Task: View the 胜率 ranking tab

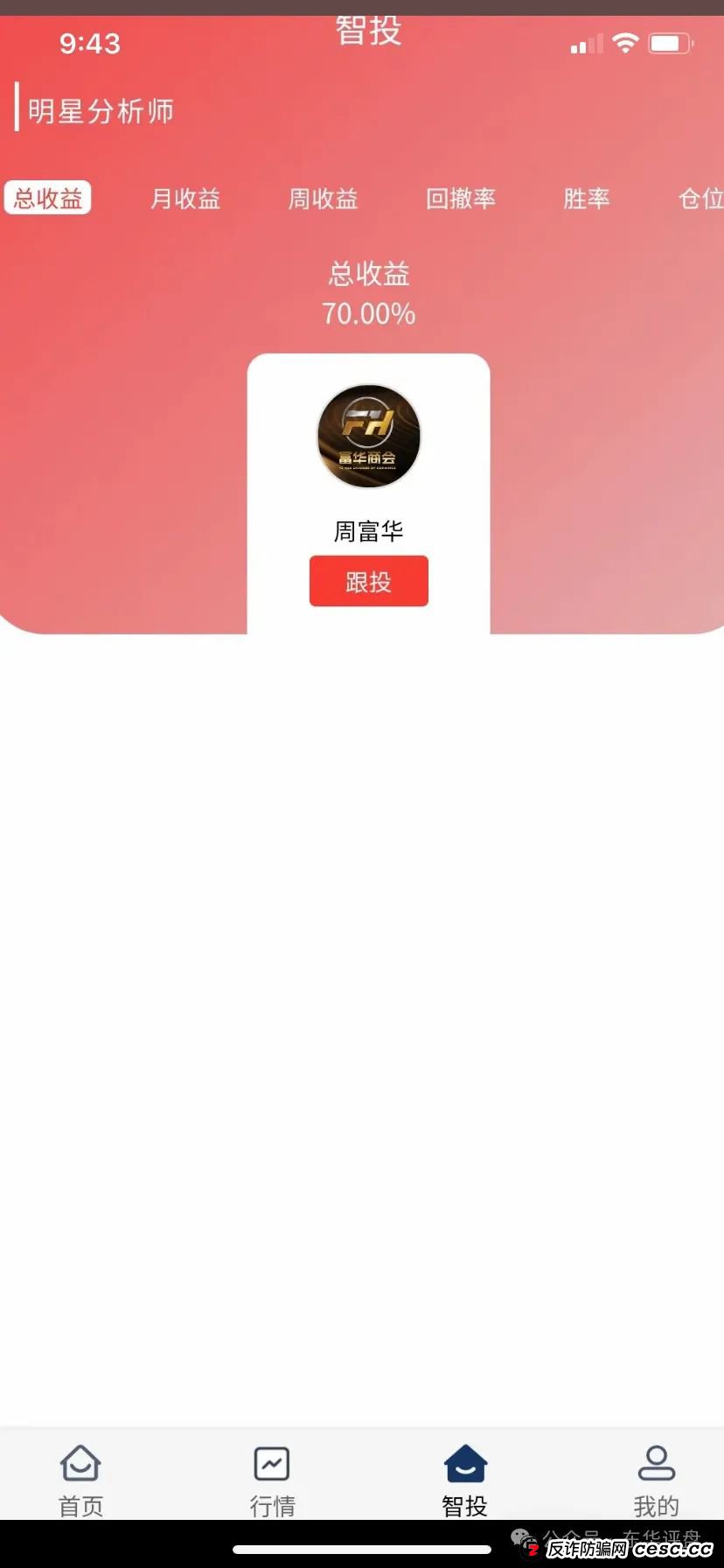Action: (586, 199)
